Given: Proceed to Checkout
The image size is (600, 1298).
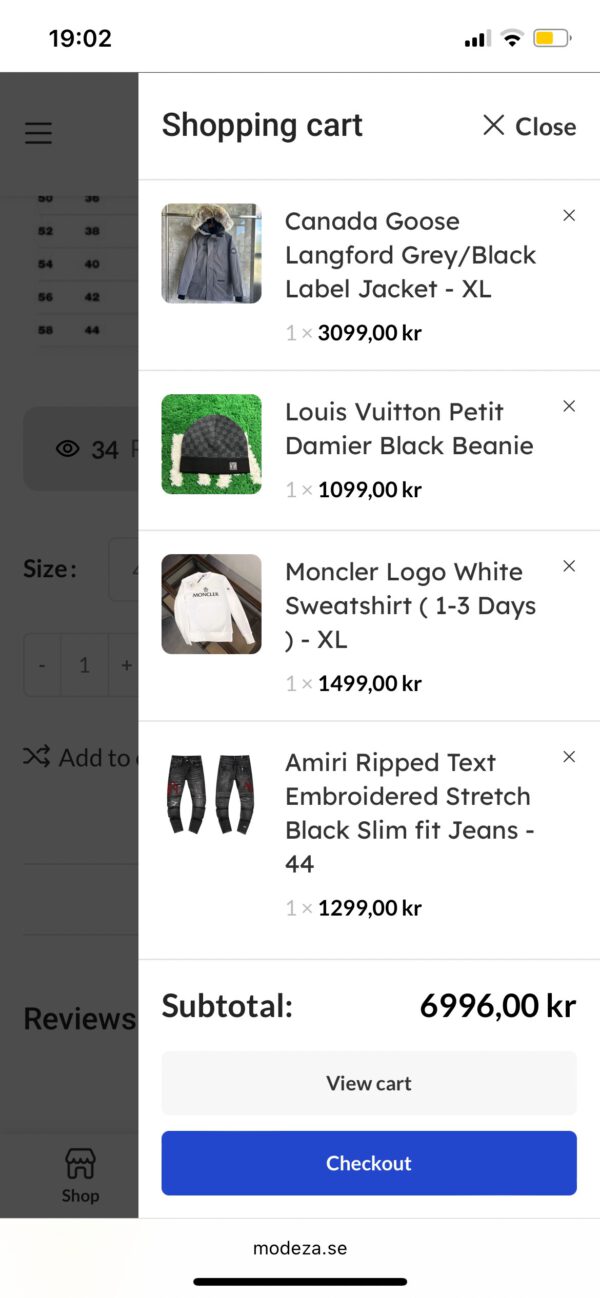Looking at the screenshot, I should pos(369,1163).
